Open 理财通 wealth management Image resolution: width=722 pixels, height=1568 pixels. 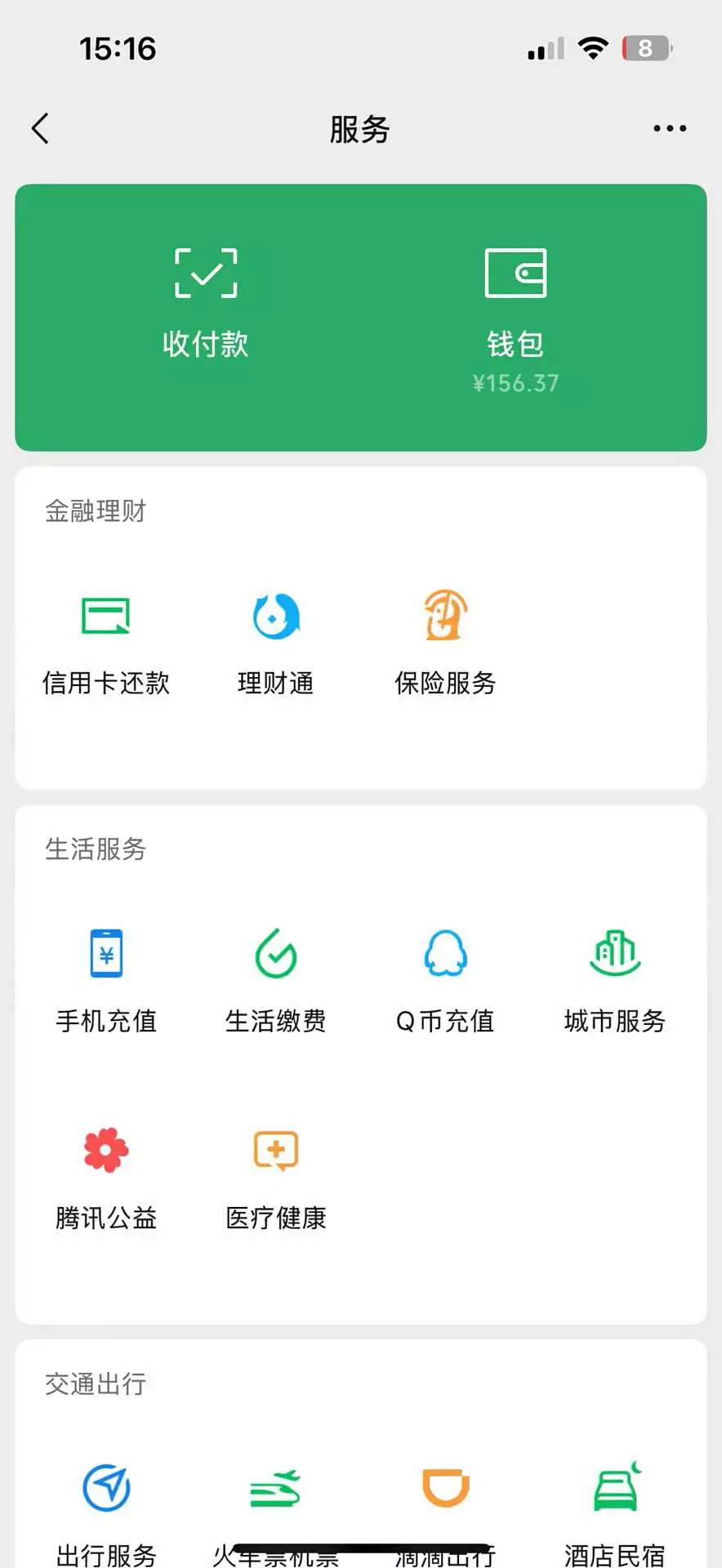click(276, 641)
